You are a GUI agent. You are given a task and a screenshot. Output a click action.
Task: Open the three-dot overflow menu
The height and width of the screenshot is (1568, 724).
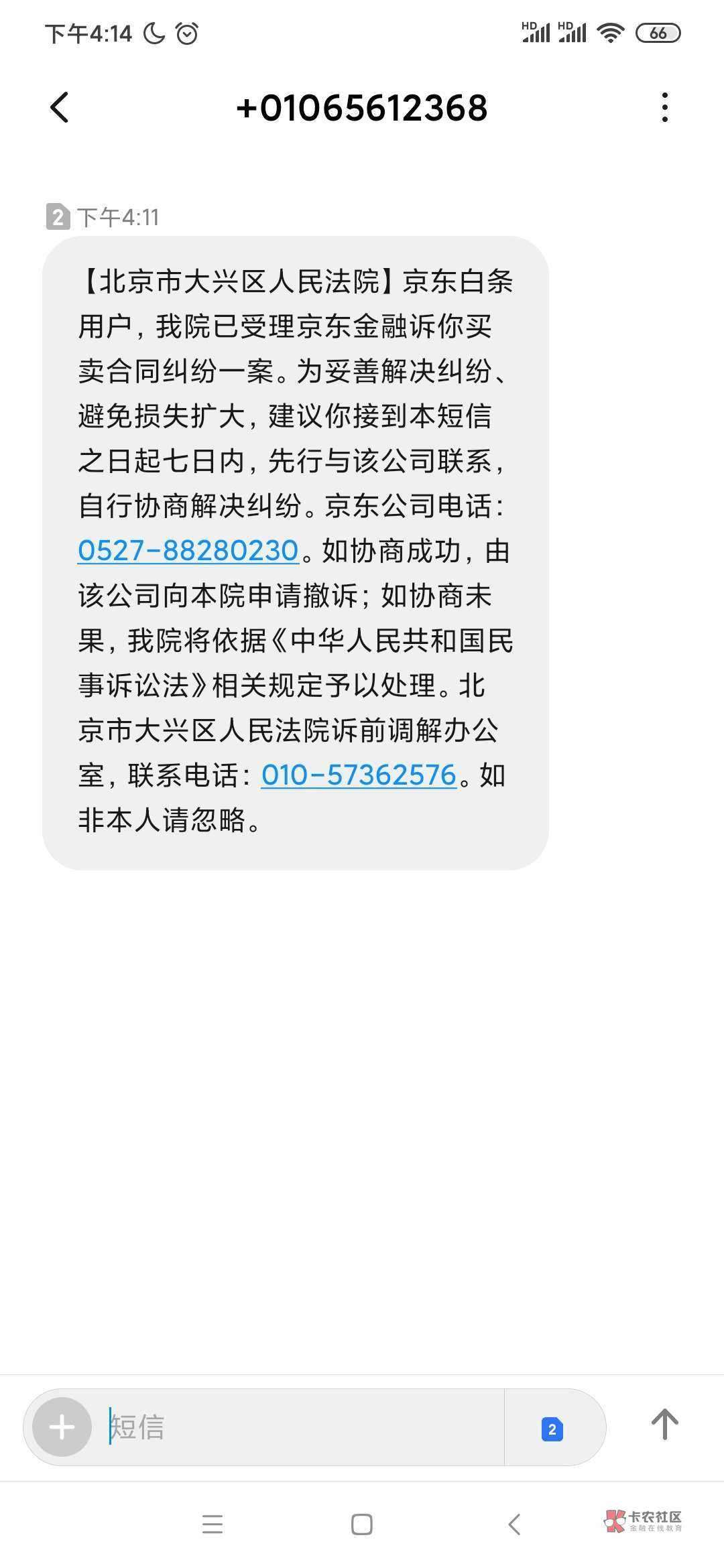click(x=664, y=108)
